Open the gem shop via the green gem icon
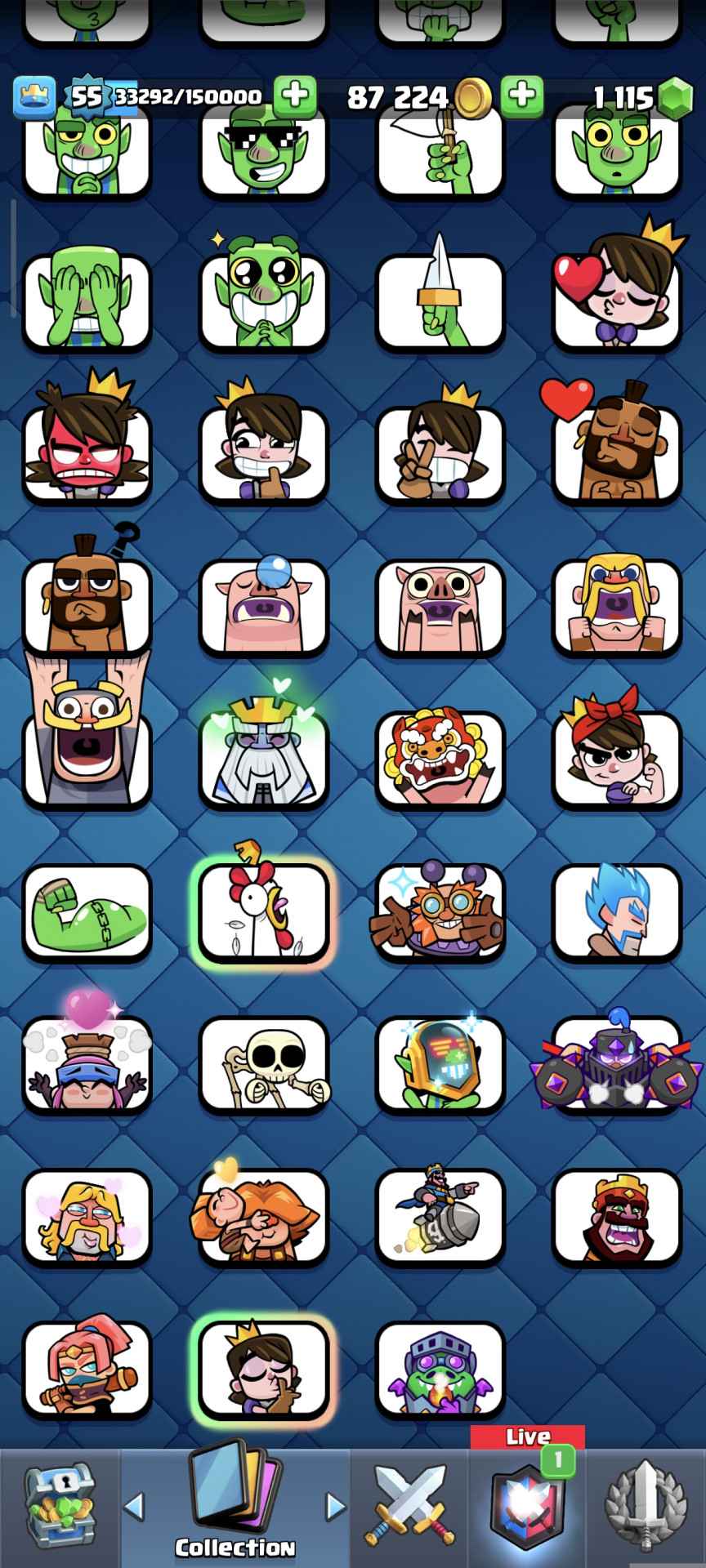Viewport: 706px width, 1568px height. click(674, 98)
